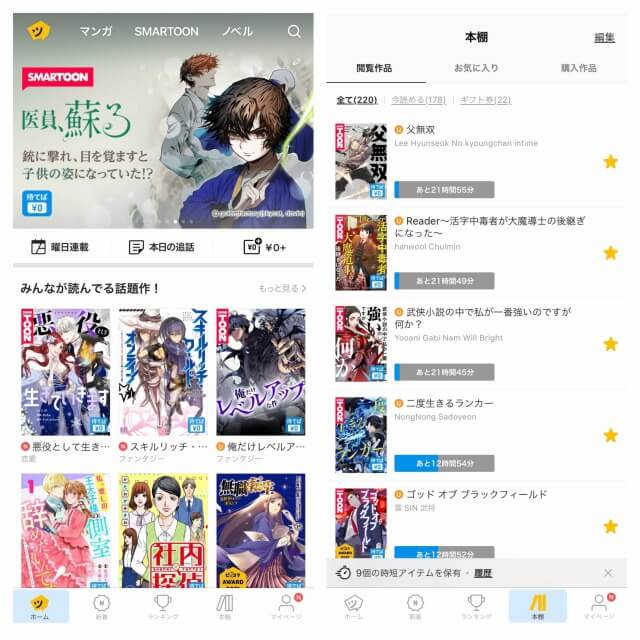This screenshot has width=640, height=640.
Task: Dismiss the 時短アイテム notice bar
Action: coord(608,573)
